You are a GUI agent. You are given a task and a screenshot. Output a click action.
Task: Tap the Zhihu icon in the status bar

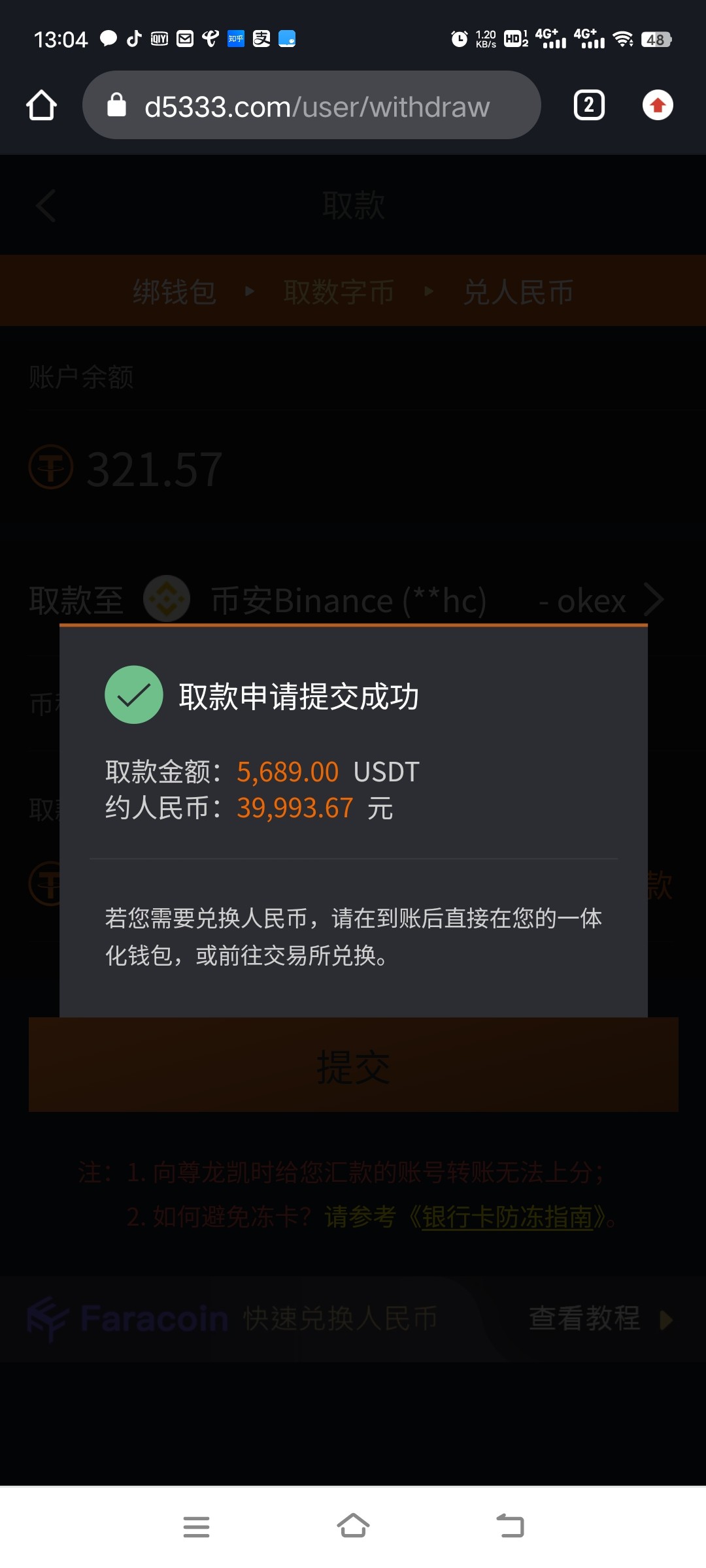pos(236,39)
